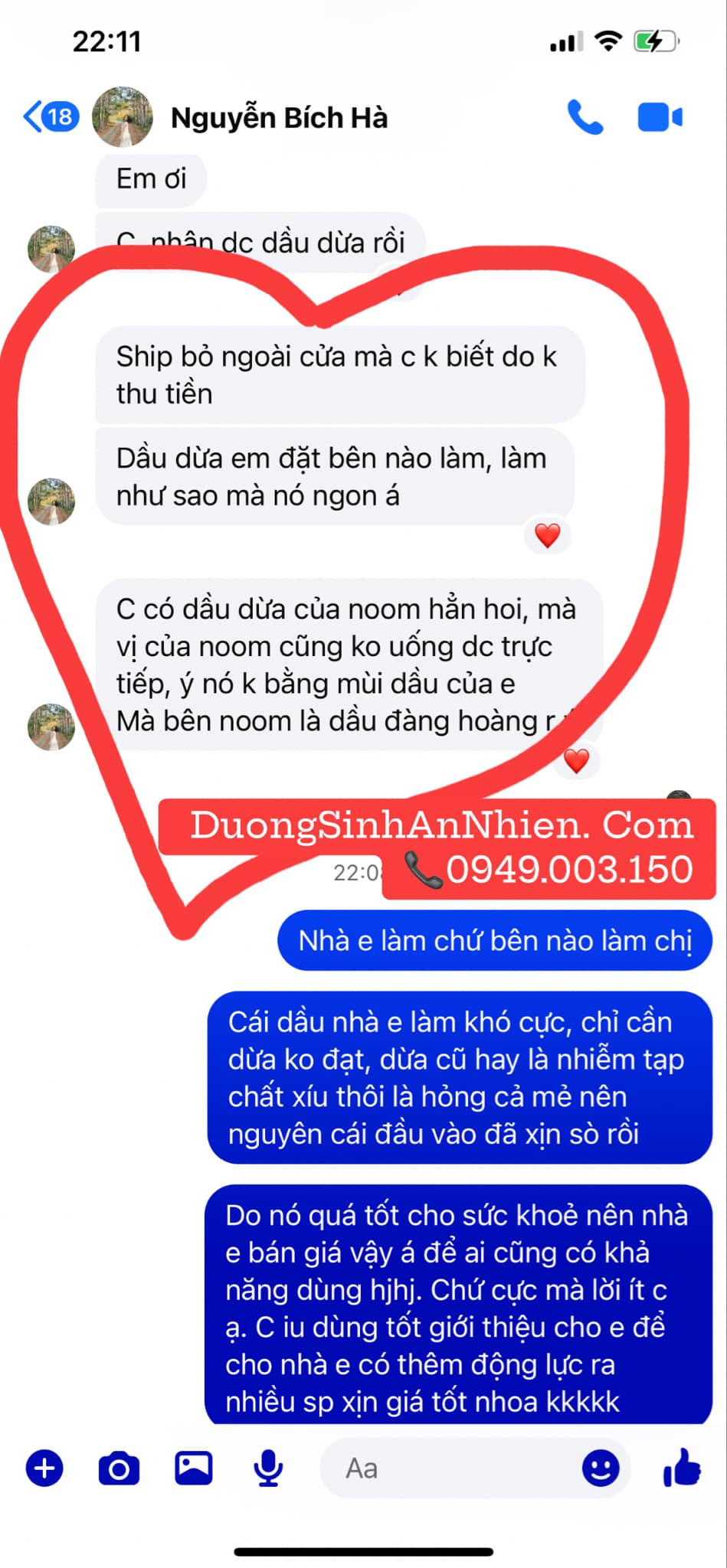Start a video call with Nguyễn Bích Hà
The image size is (727, 1568).
[660, 117]
